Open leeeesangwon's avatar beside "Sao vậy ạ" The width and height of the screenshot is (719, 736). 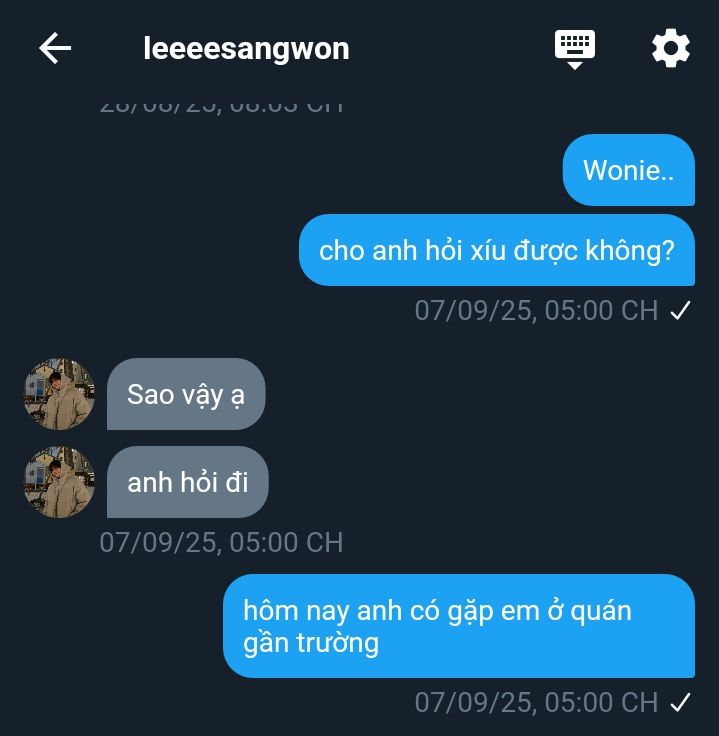pos(59,394)
